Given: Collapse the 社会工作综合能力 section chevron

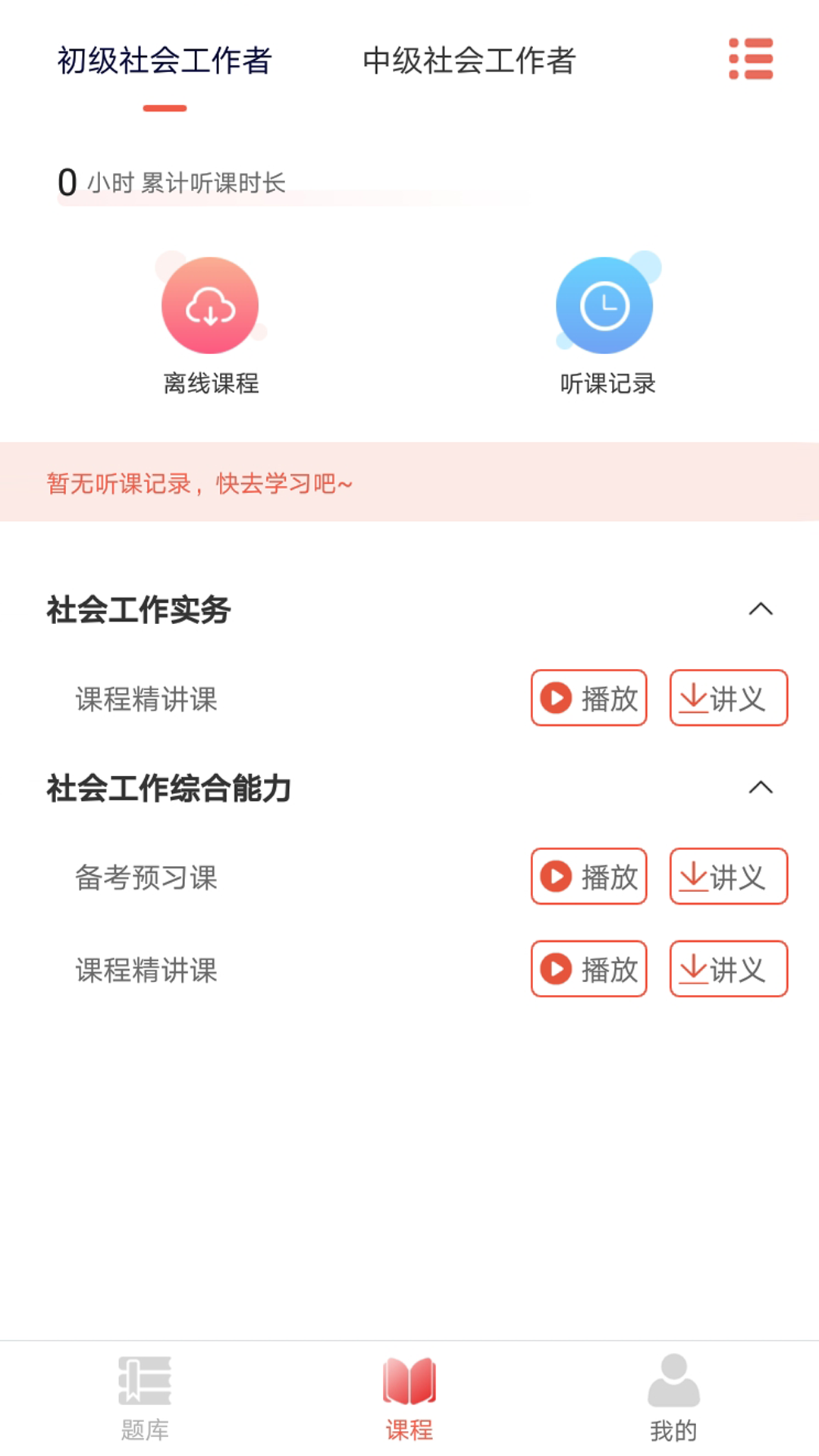Looking at the screenshot, I should tap(761, 789).
